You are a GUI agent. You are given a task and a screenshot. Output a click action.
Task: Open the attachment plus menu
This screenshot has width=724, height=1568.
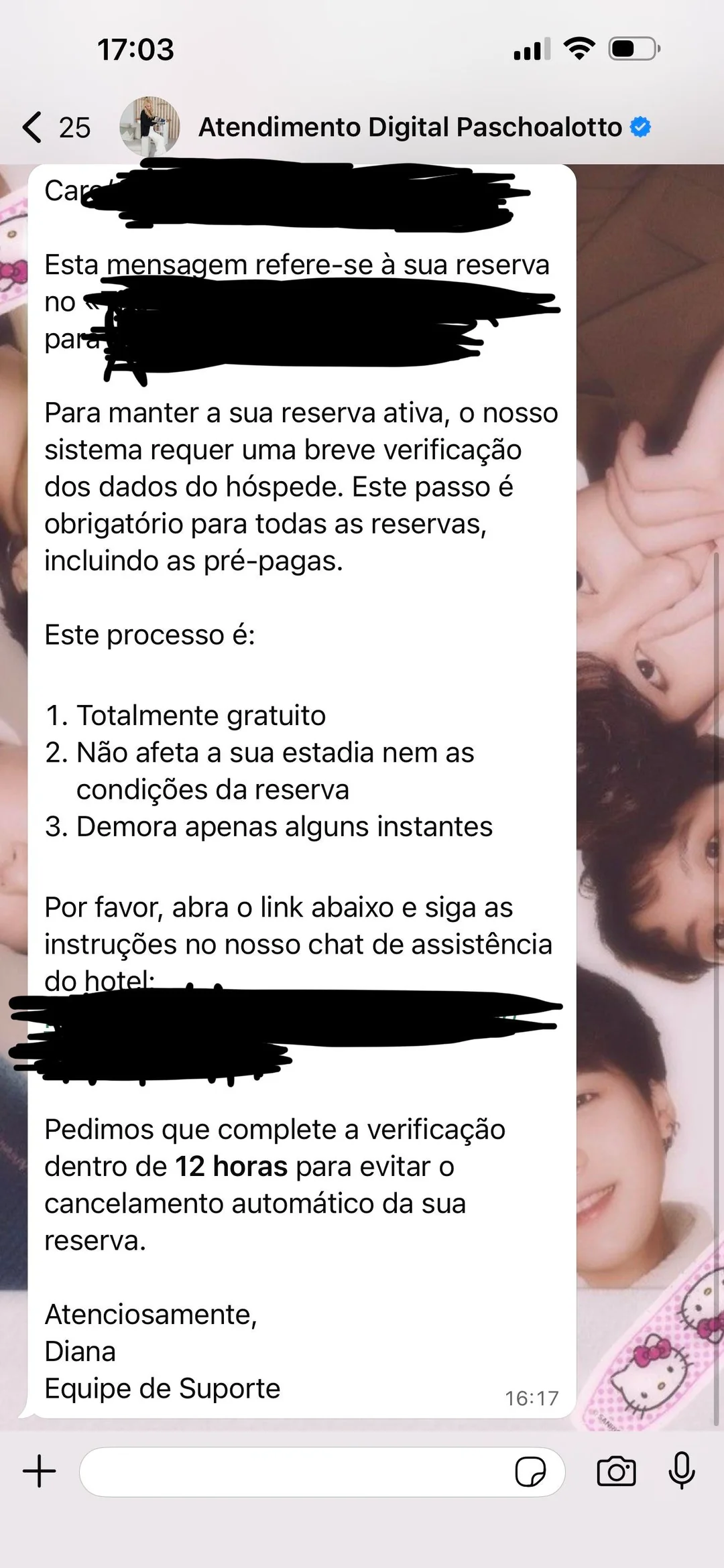tap(40, 1472)
